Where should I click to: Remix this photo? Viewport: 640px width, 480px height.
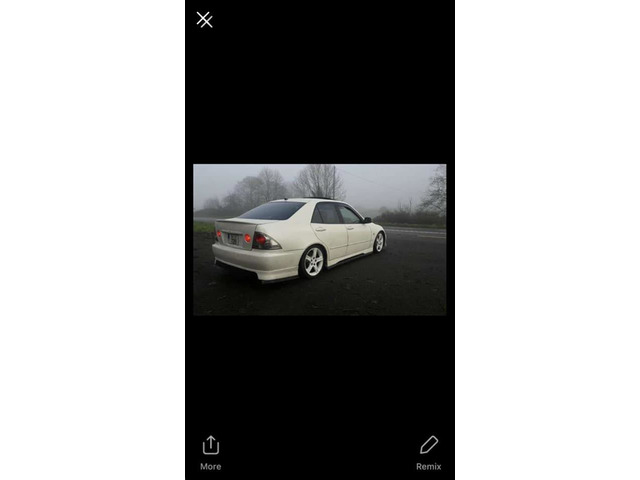click(428, 451)
